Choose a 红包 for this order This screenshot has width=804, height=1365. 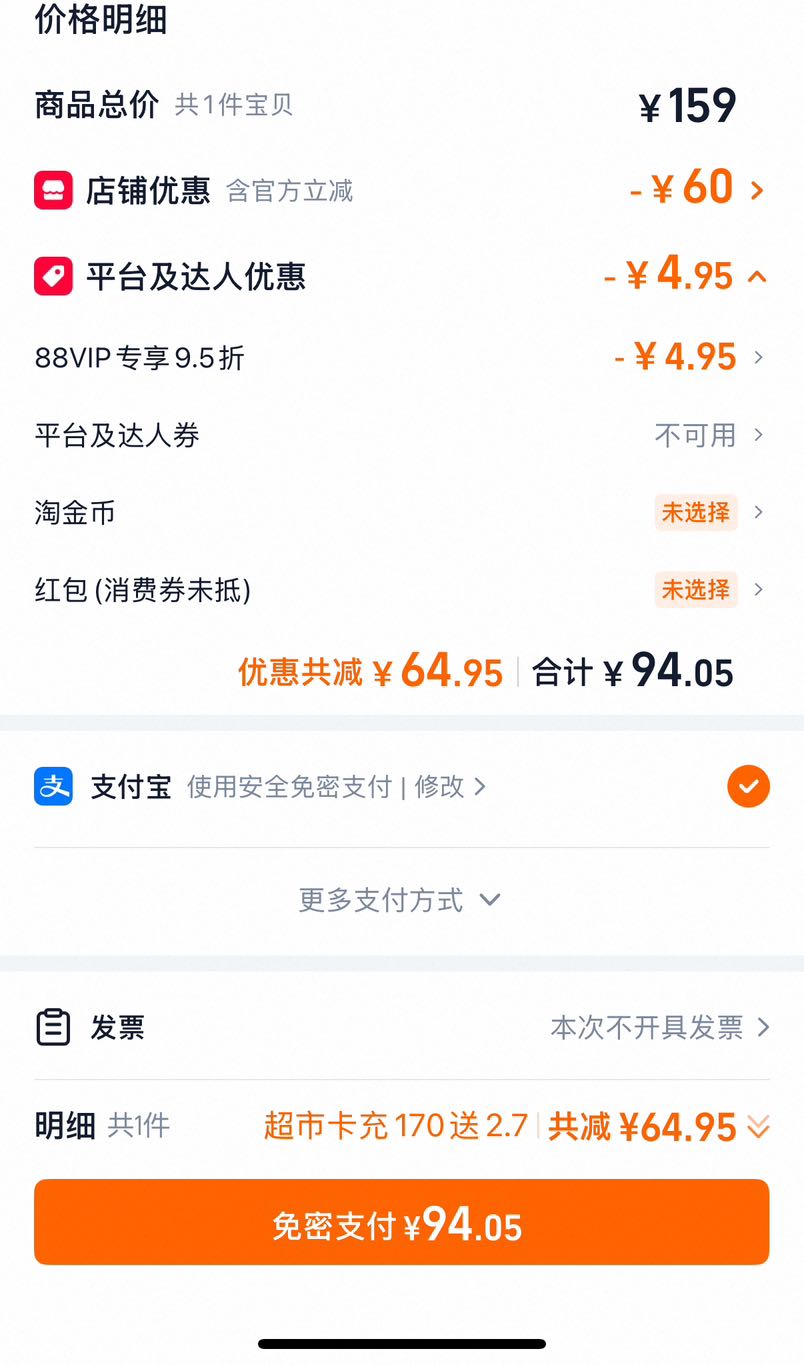pos(401,590)
